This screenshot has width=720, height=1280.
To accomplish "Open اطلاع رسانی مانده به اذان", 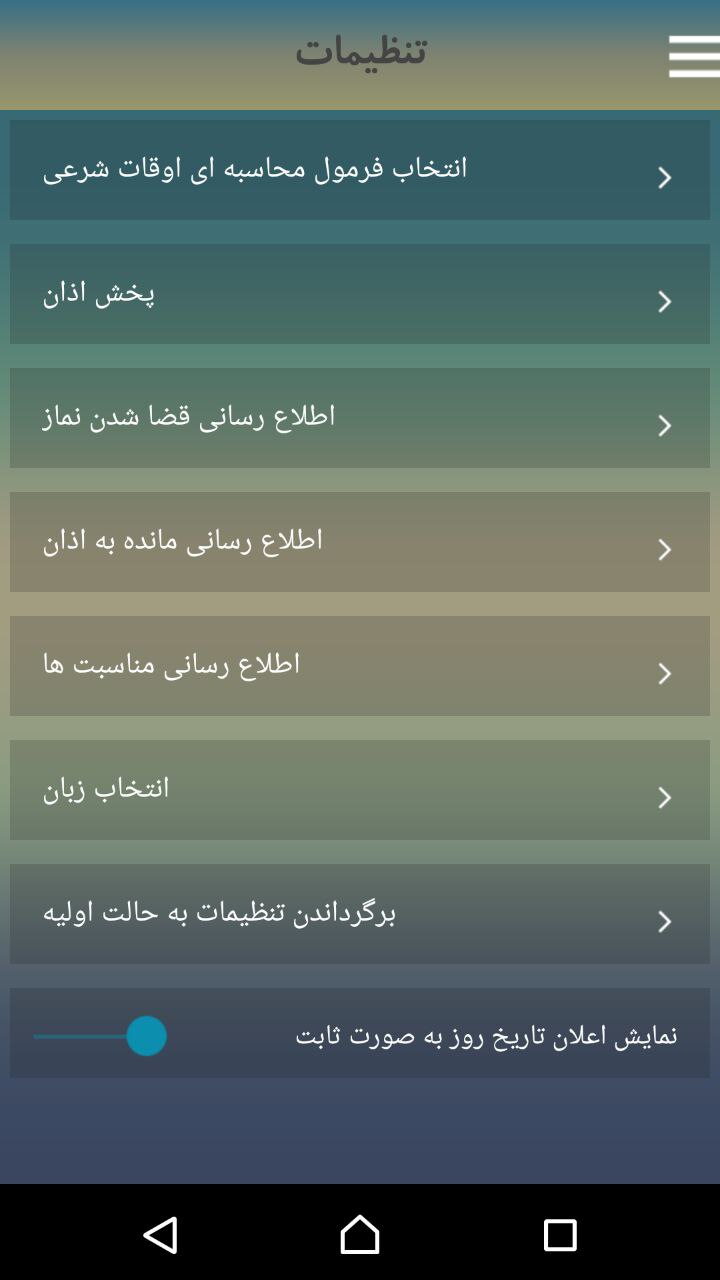I will [360, 542].
